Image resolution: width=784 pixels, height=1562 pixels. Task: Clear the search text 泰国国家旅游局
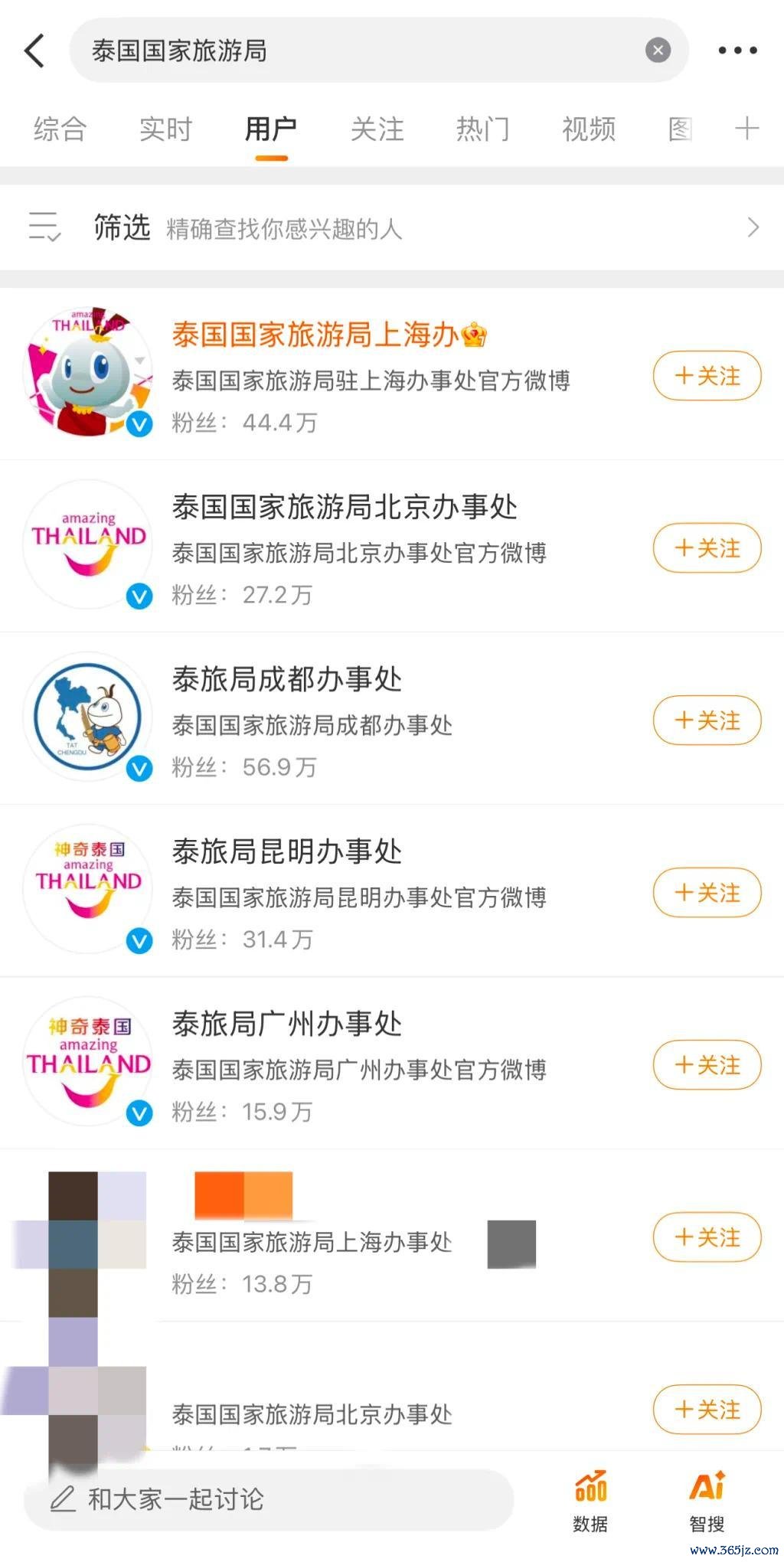click(x=658, y=51)
